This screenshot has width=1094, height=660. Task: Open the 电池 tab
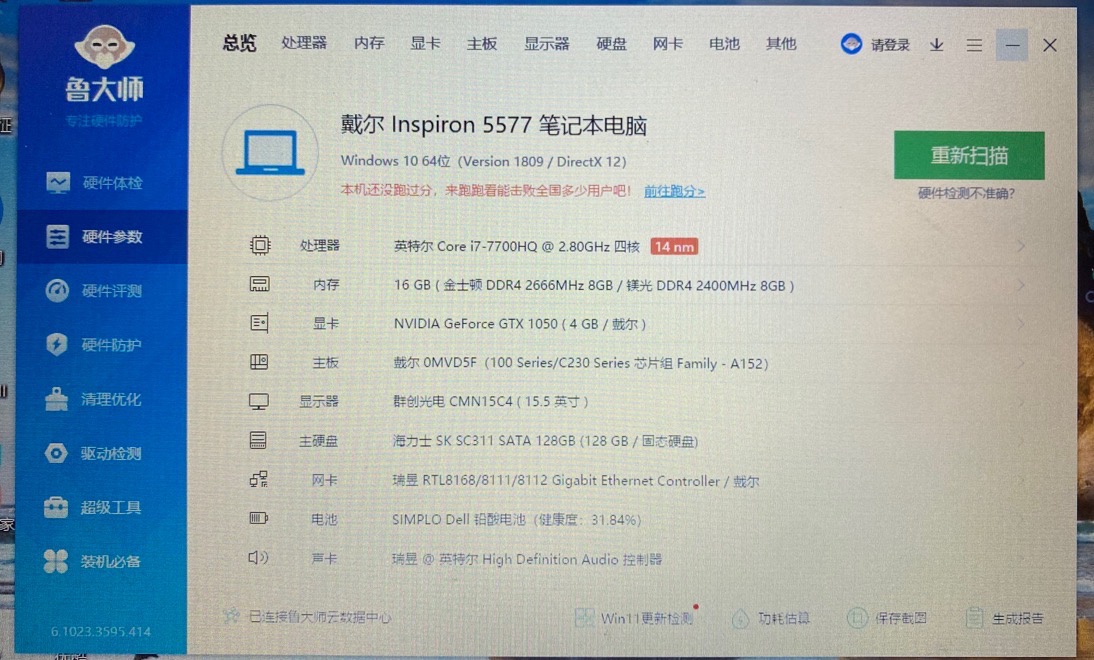pyautogui.click(x=724, y=43)
